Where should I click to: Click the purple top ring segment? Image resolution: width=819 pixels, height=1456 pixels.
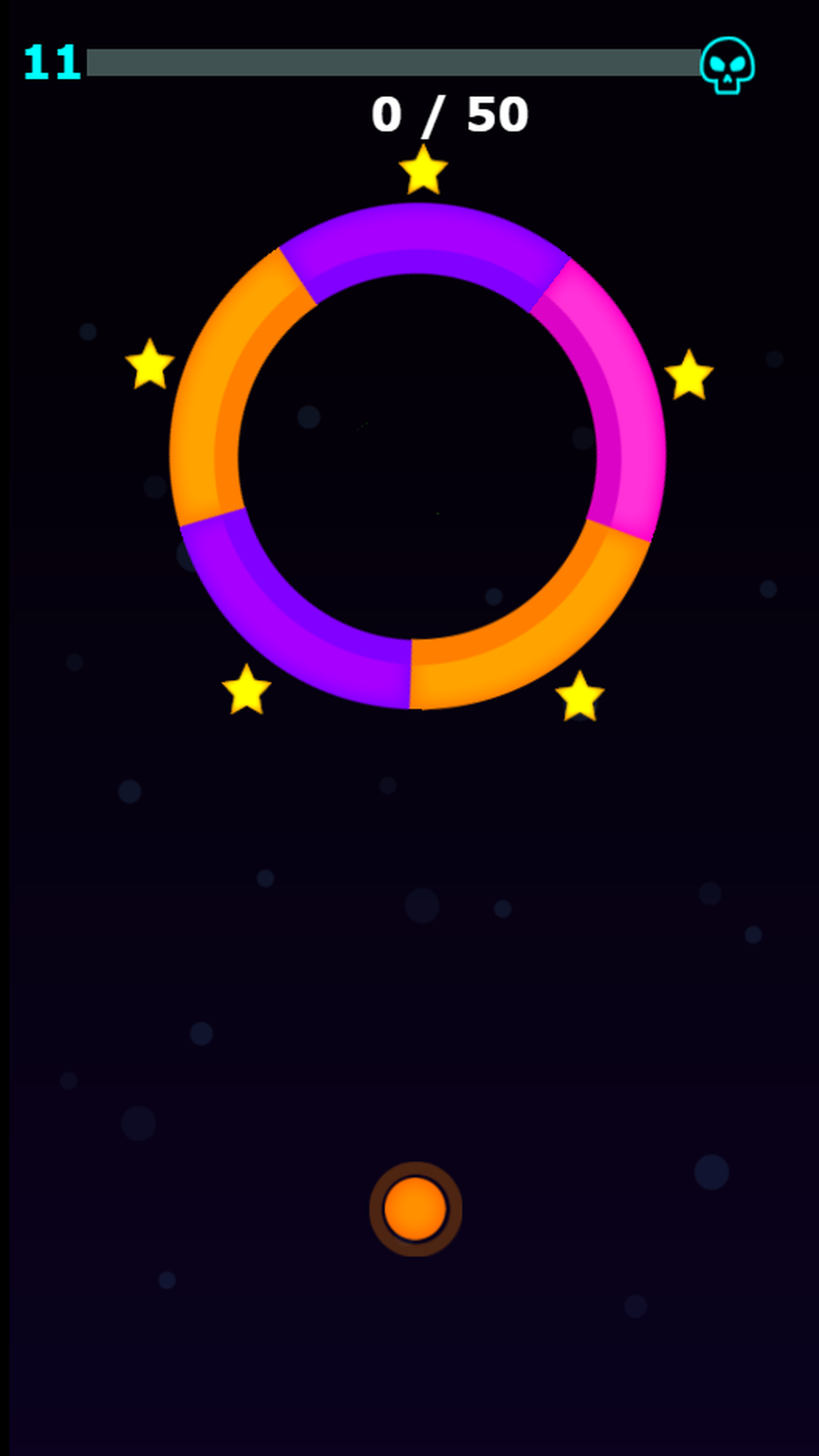422,231
